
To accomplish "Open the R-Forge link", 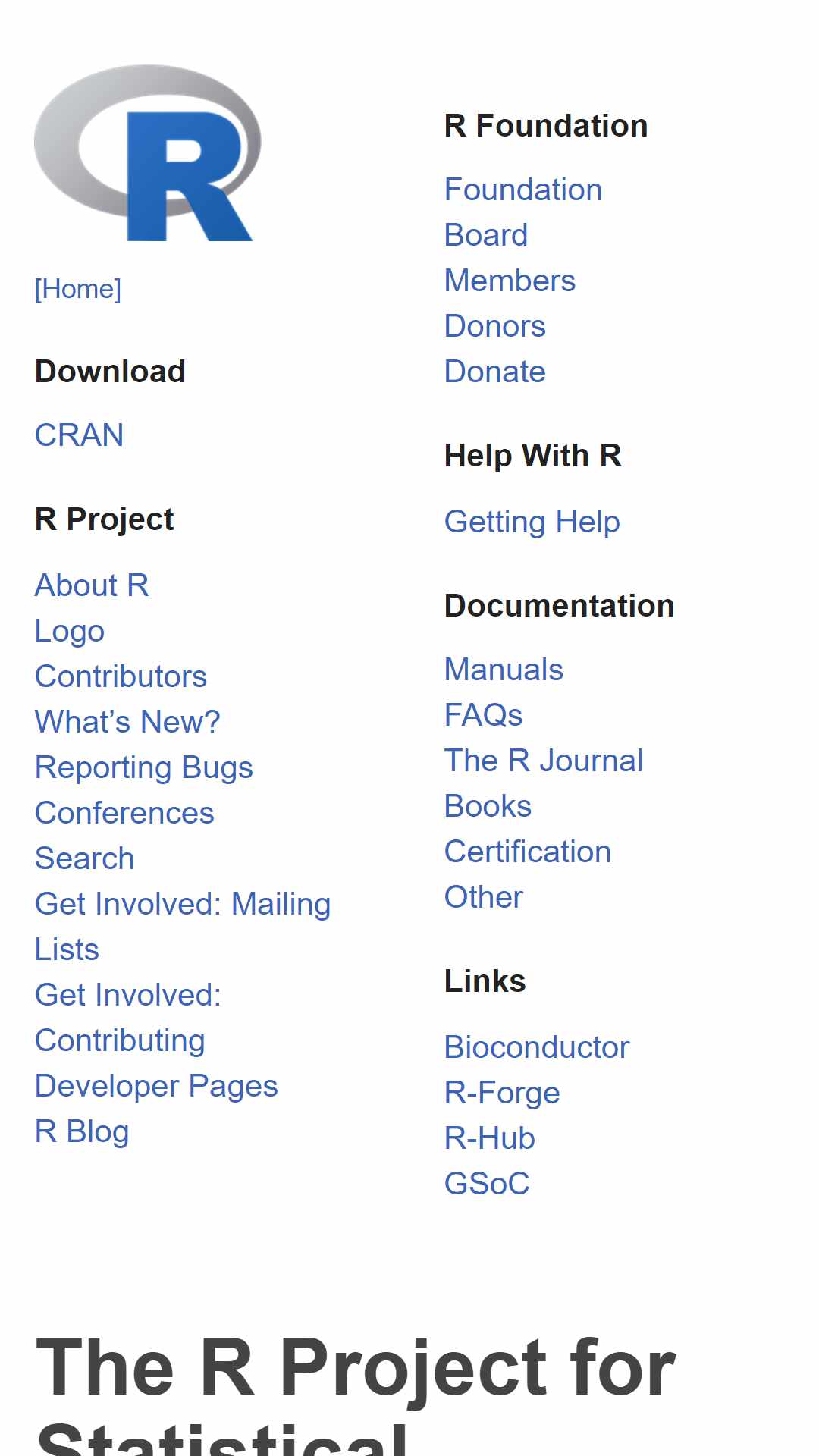I will pyautogui.click(x=502, y=1093).
